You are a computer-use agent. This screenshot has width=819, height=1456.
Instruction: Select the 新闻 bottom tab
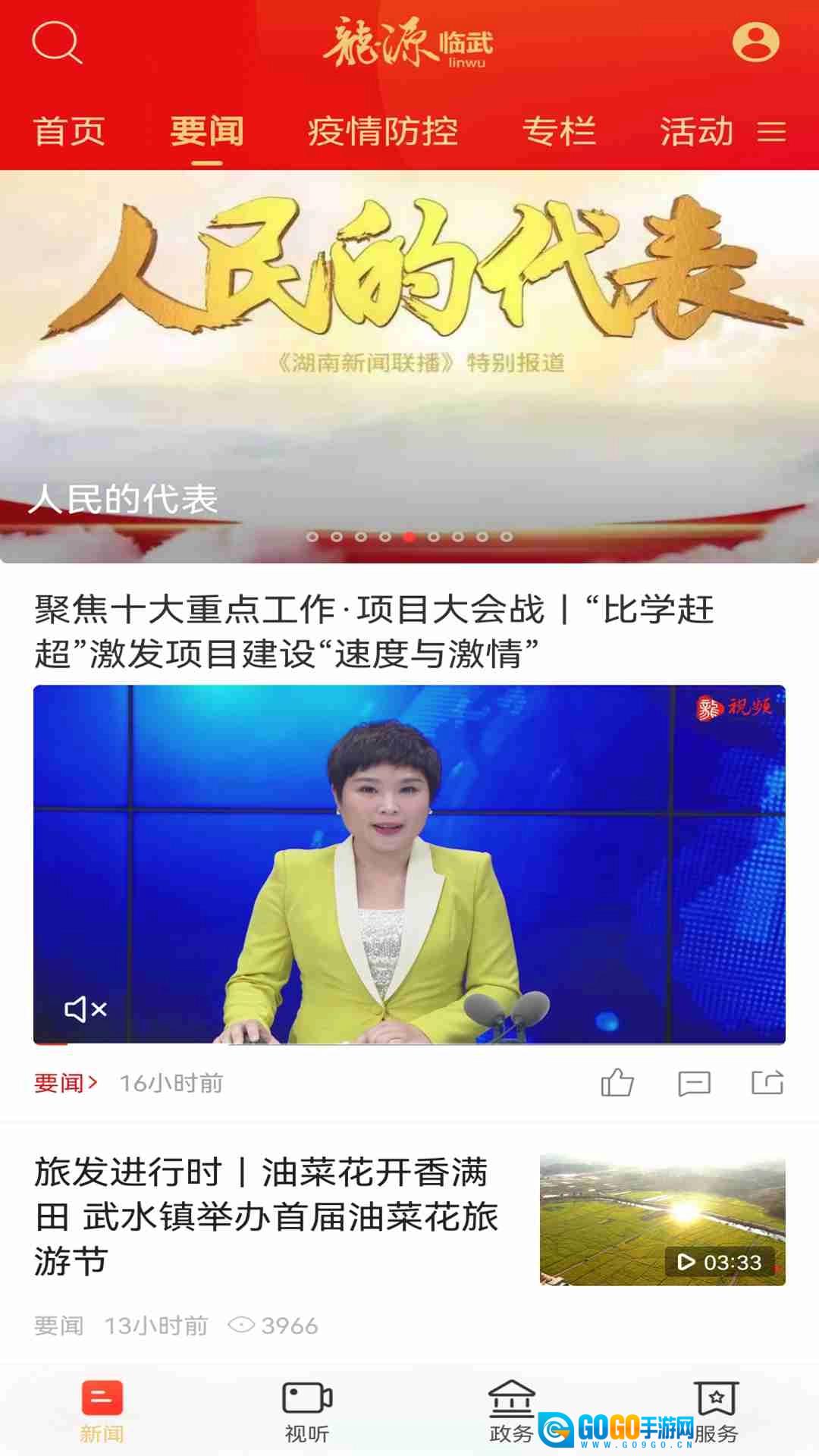click(102, 1410)
